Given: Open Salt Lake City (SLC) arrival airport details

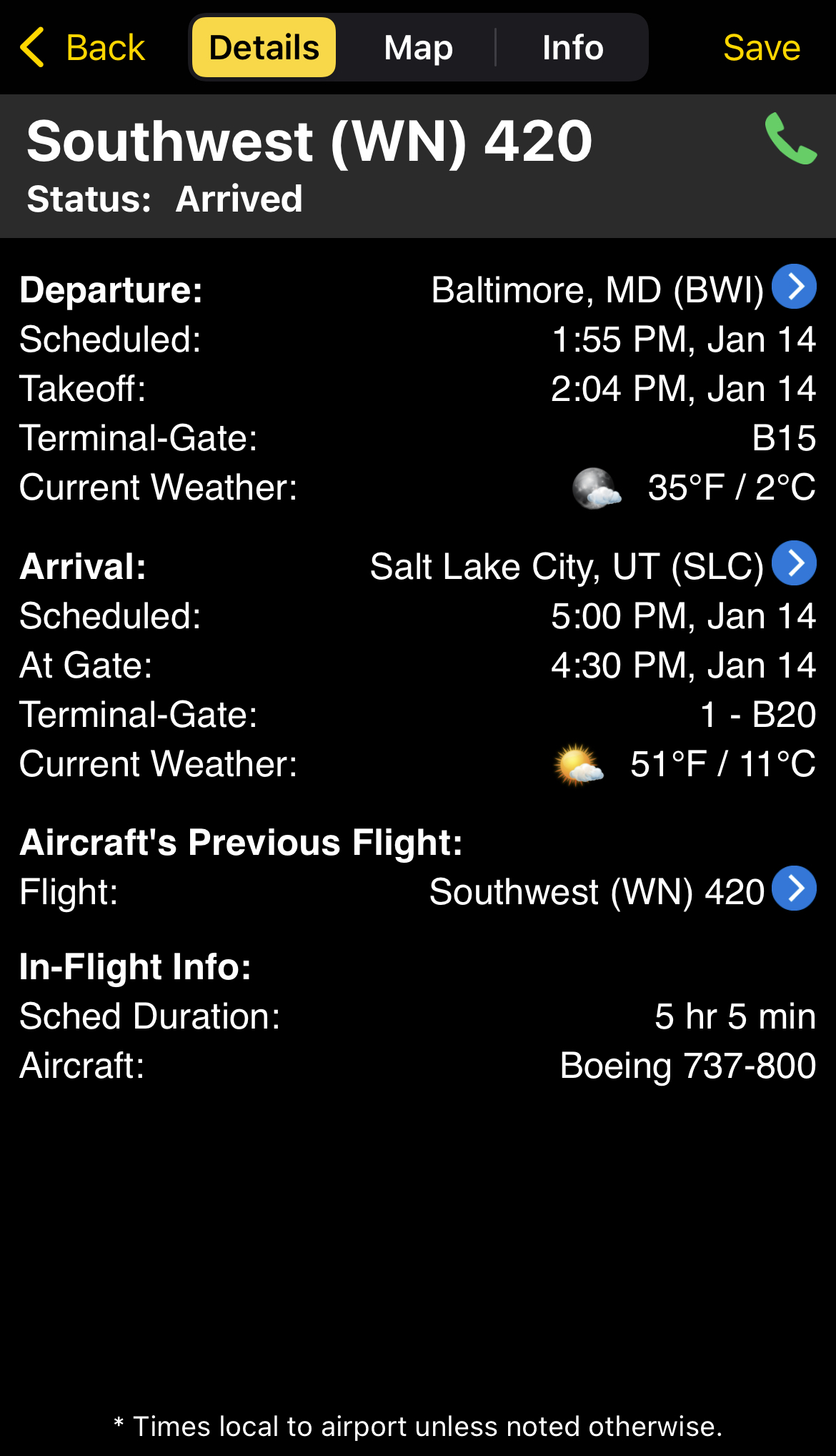Looking at the screenshot, I should tap(794, 563).
